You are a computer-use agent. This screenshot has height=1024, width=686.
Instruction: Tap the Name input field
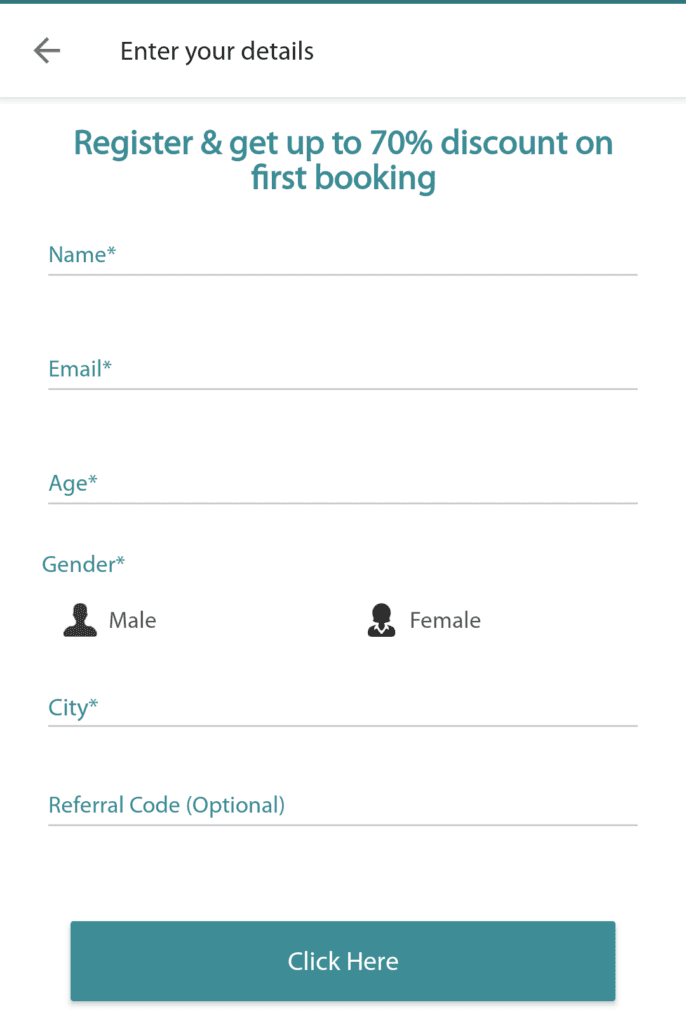click(342, 256)
